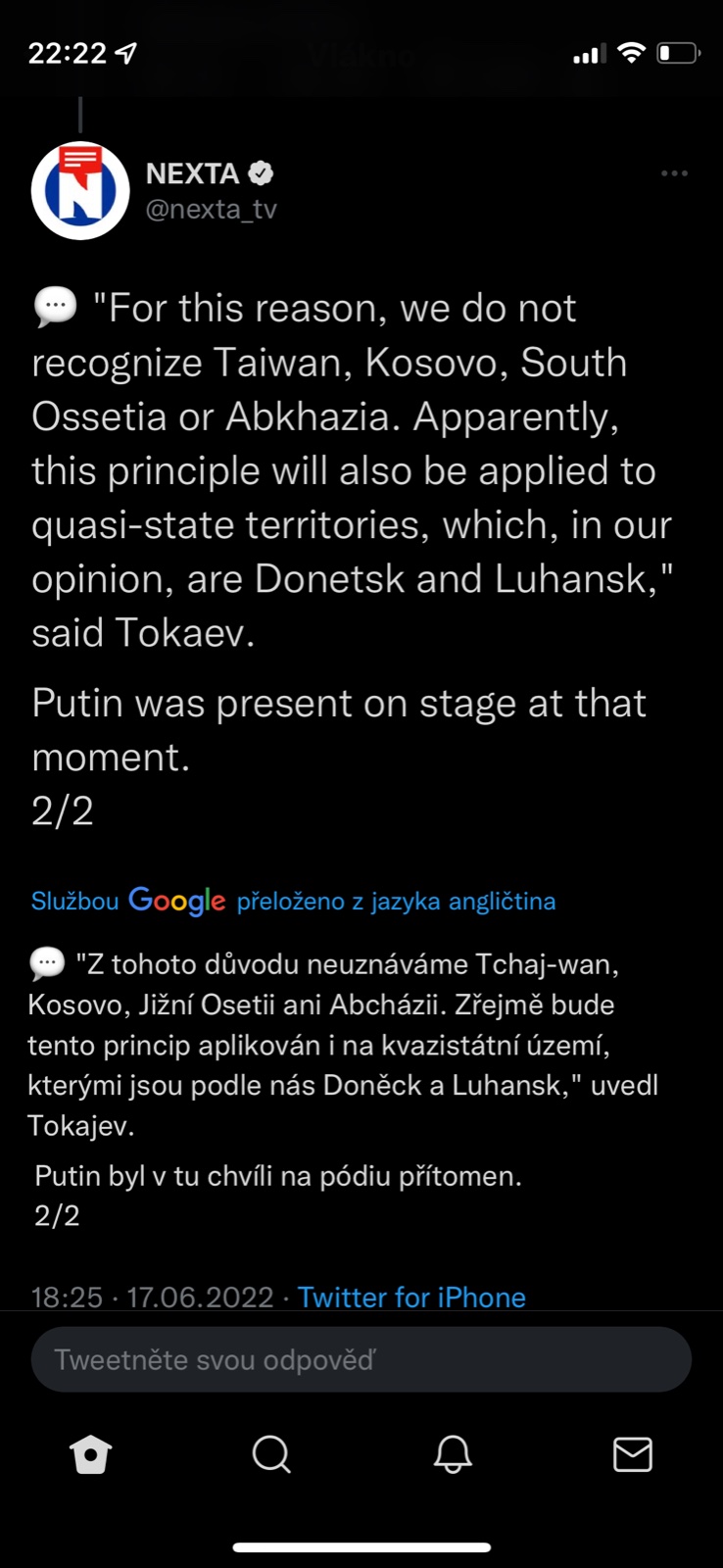Viewport: 723px width, 1568px height.
Task: Open the @nexta_tv profile handle
Action: (211, 209)
